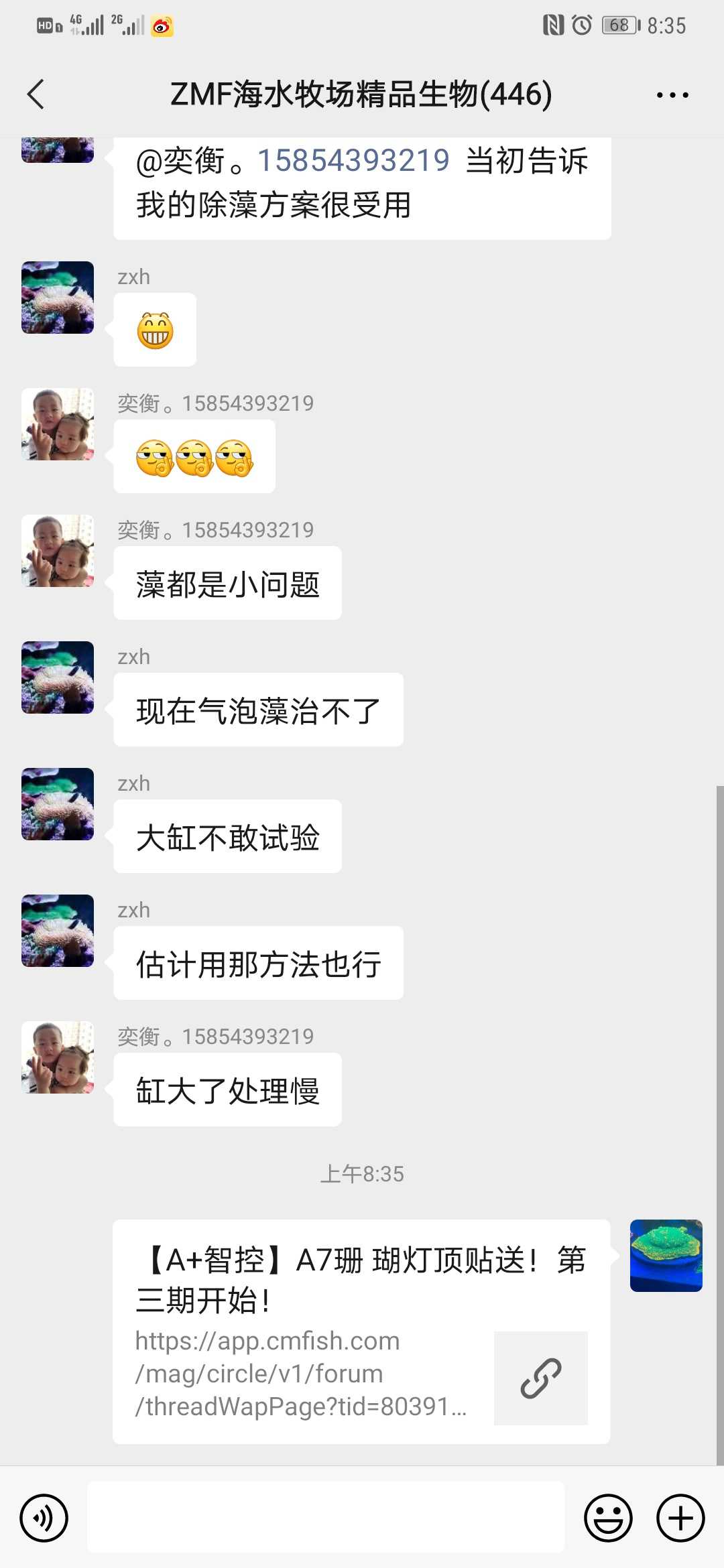Open the group chat info menu
Viewport: 724px width, 1568px height.
[672, 95]
